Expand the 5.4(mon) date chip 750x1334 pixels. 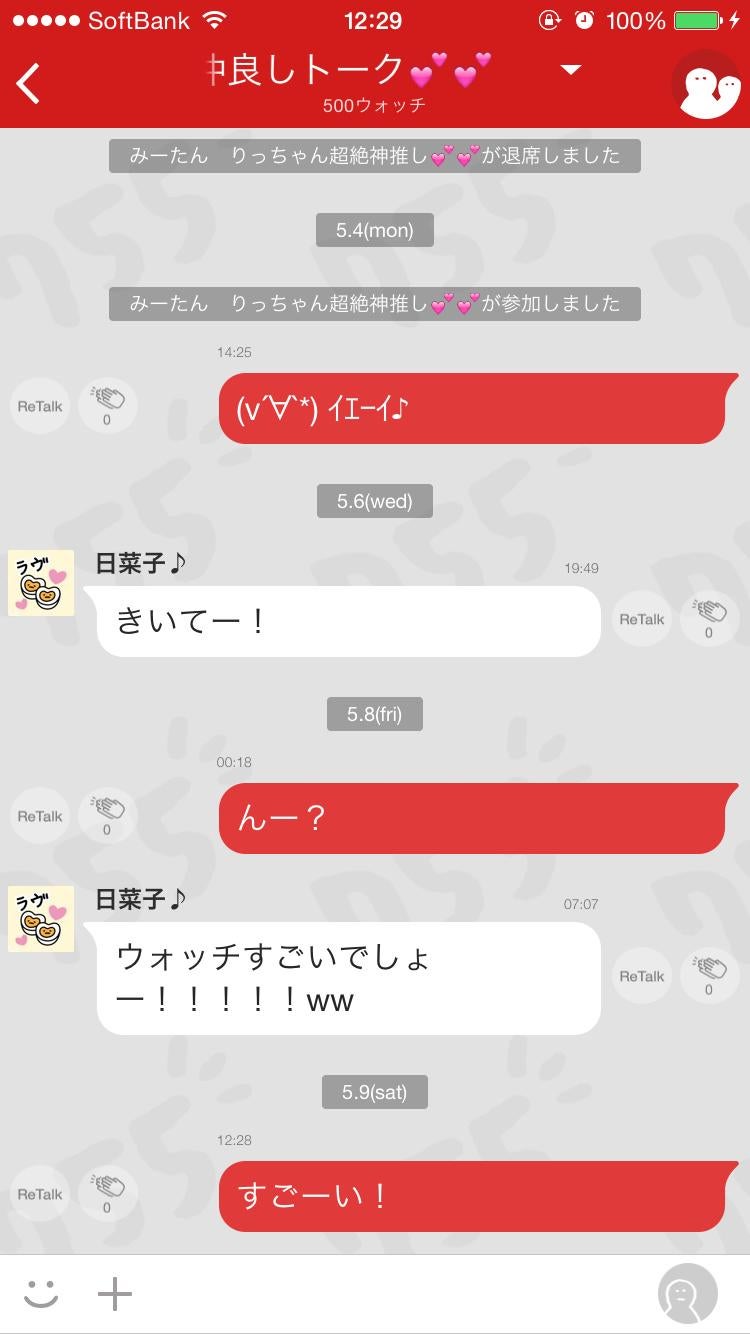[374, 229]
